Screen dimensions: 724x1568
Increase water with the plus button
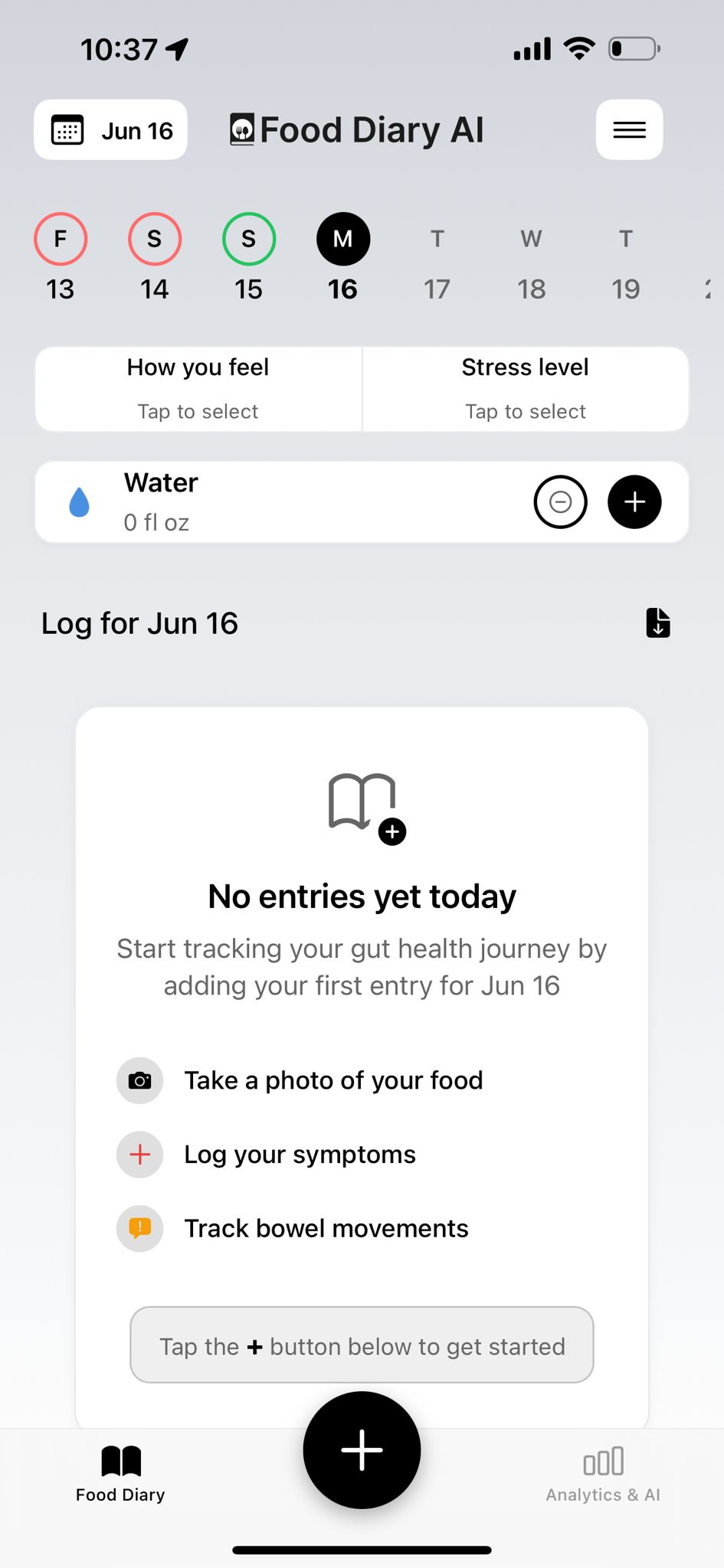pos(634,501)
